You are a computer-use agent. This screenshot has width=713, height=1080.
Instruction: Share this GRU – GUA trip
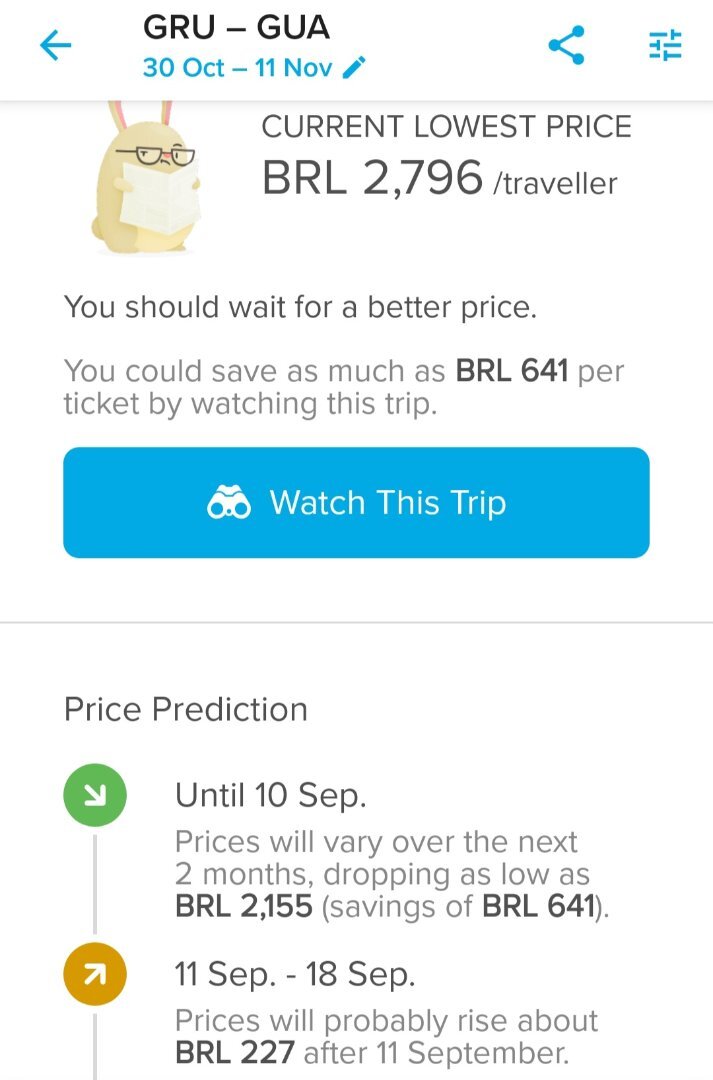566,45
